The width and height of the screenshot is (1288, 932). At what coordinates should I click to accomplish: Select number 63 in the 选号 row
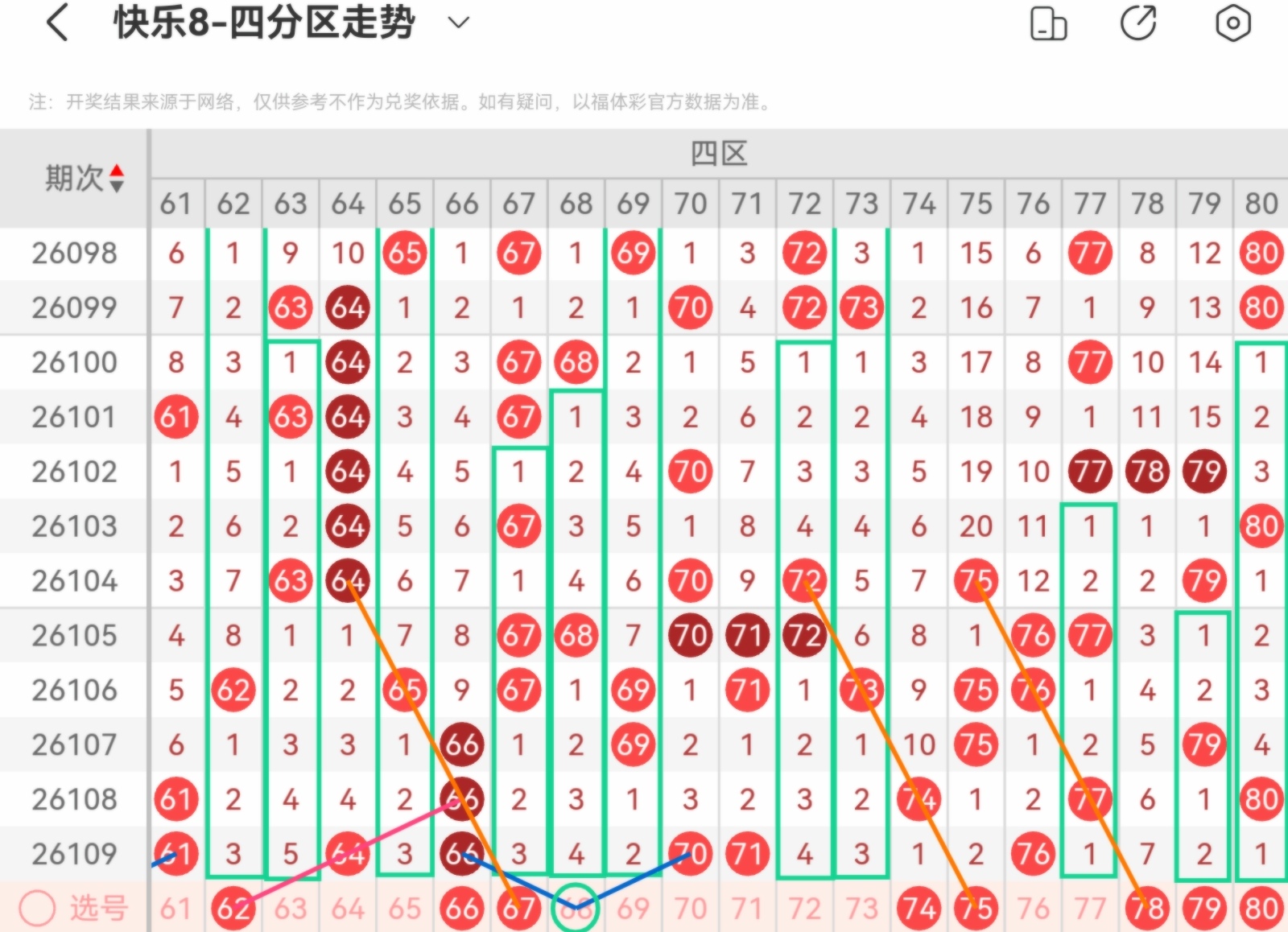coord(291,909)
